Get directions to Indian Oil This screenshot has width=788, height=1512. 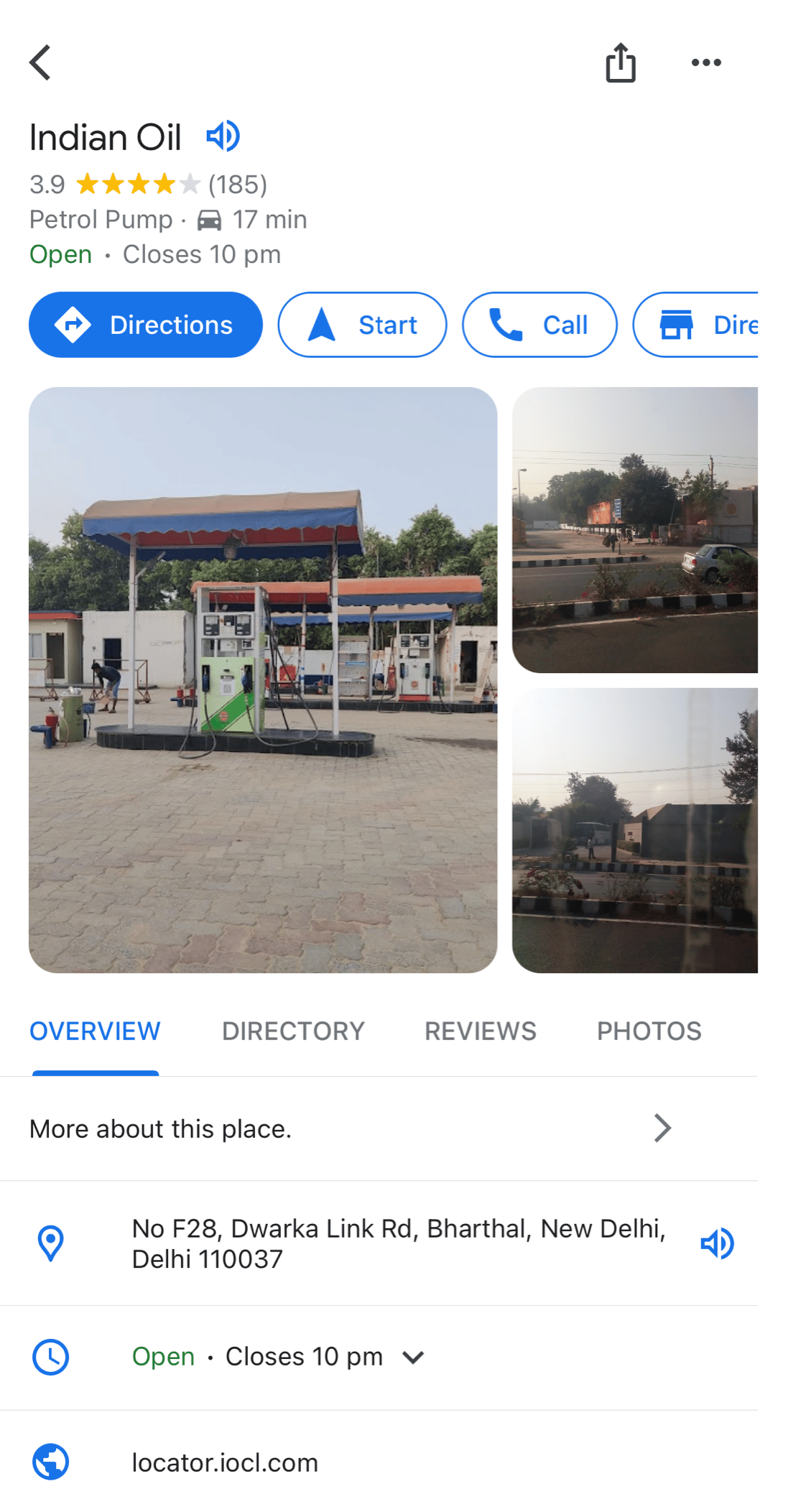coord(145,325)
